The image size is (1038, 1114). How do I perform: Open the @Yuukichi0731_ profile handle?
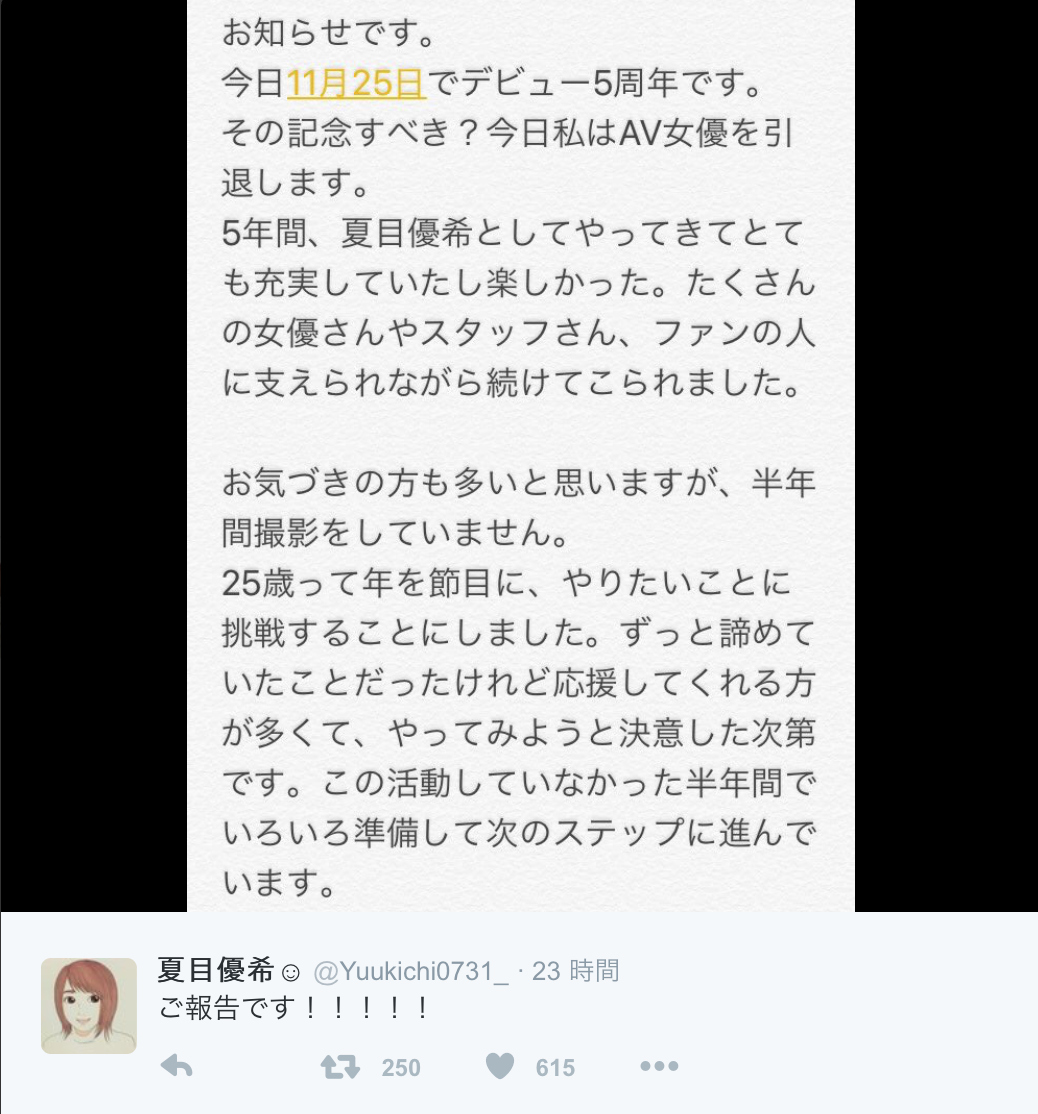(x=411, y=970)
